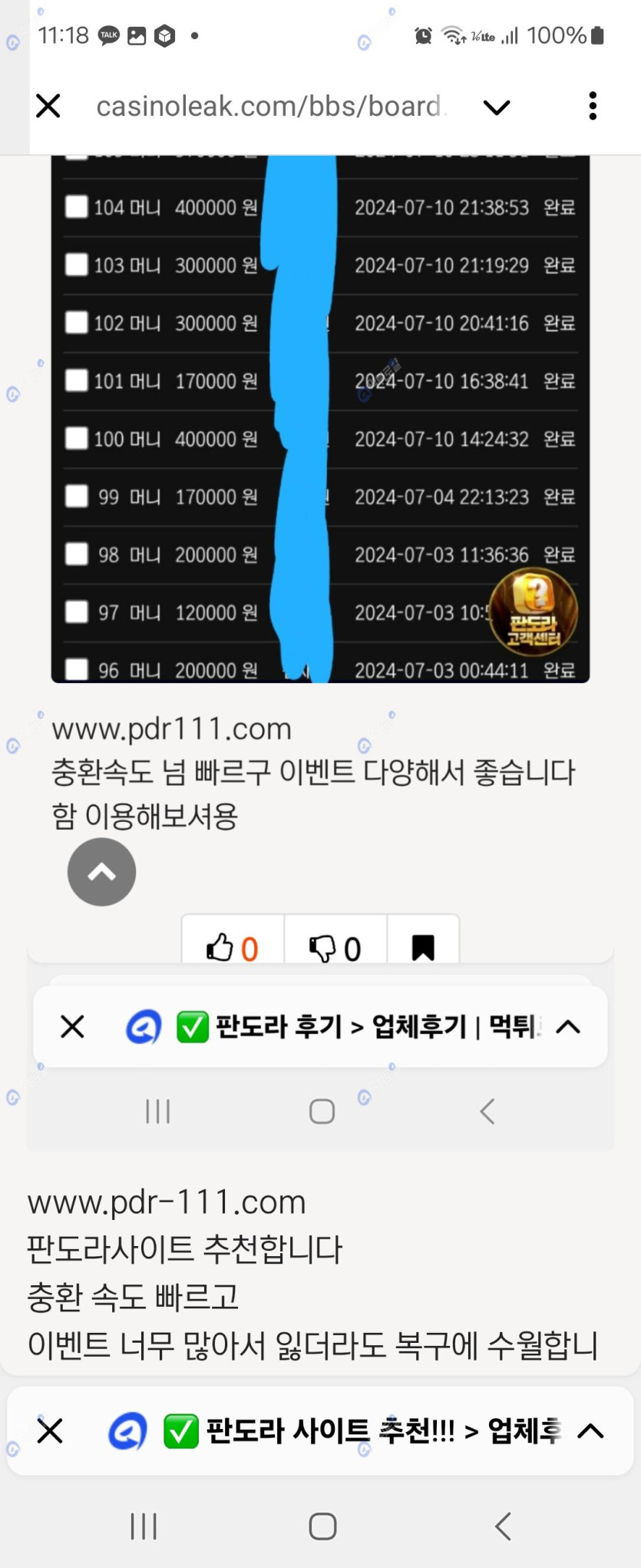The height and width of the screenshot is (1568, 641).
Task: Open the recent apps view
Action: tap(144, 1526)
